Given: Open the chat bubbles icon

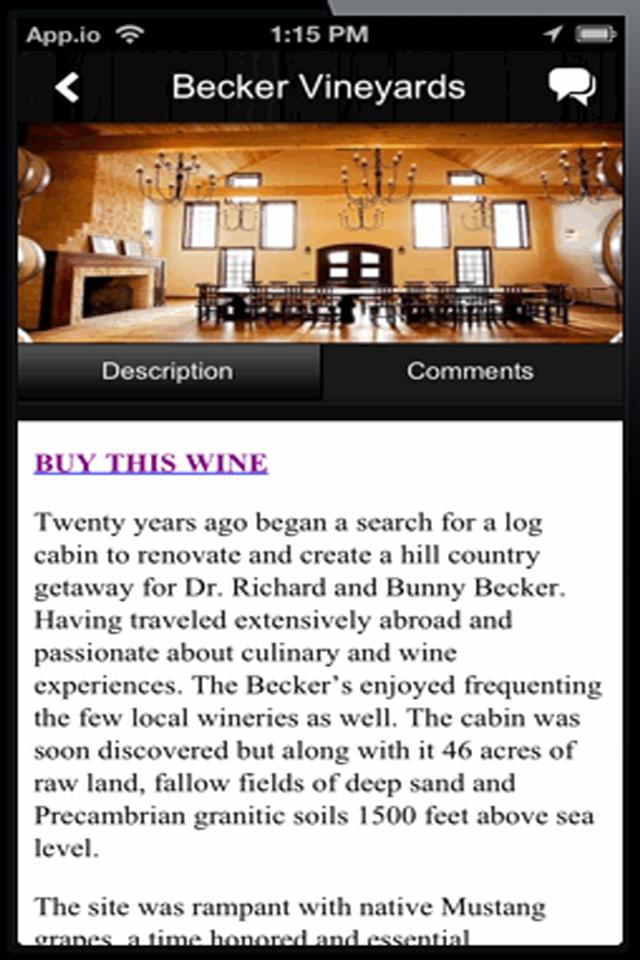Looking at the screenshot, I should [571, 87].
